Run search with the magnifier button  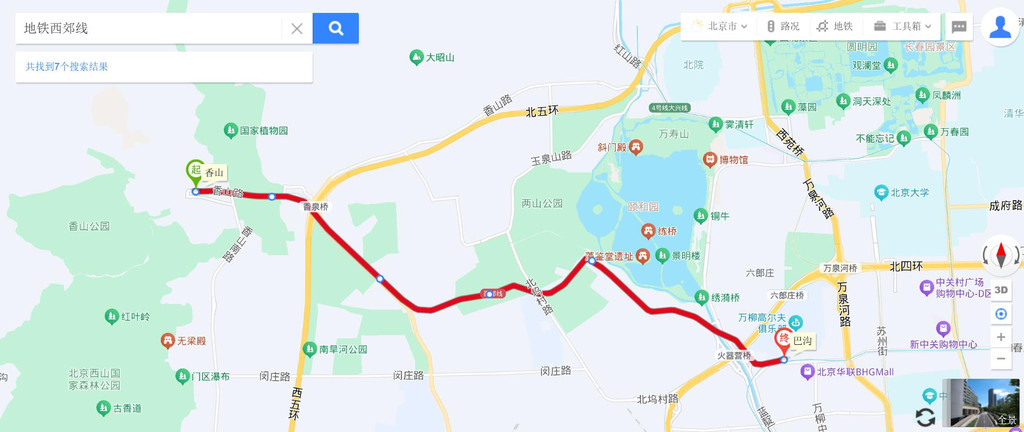coord(335,28)
